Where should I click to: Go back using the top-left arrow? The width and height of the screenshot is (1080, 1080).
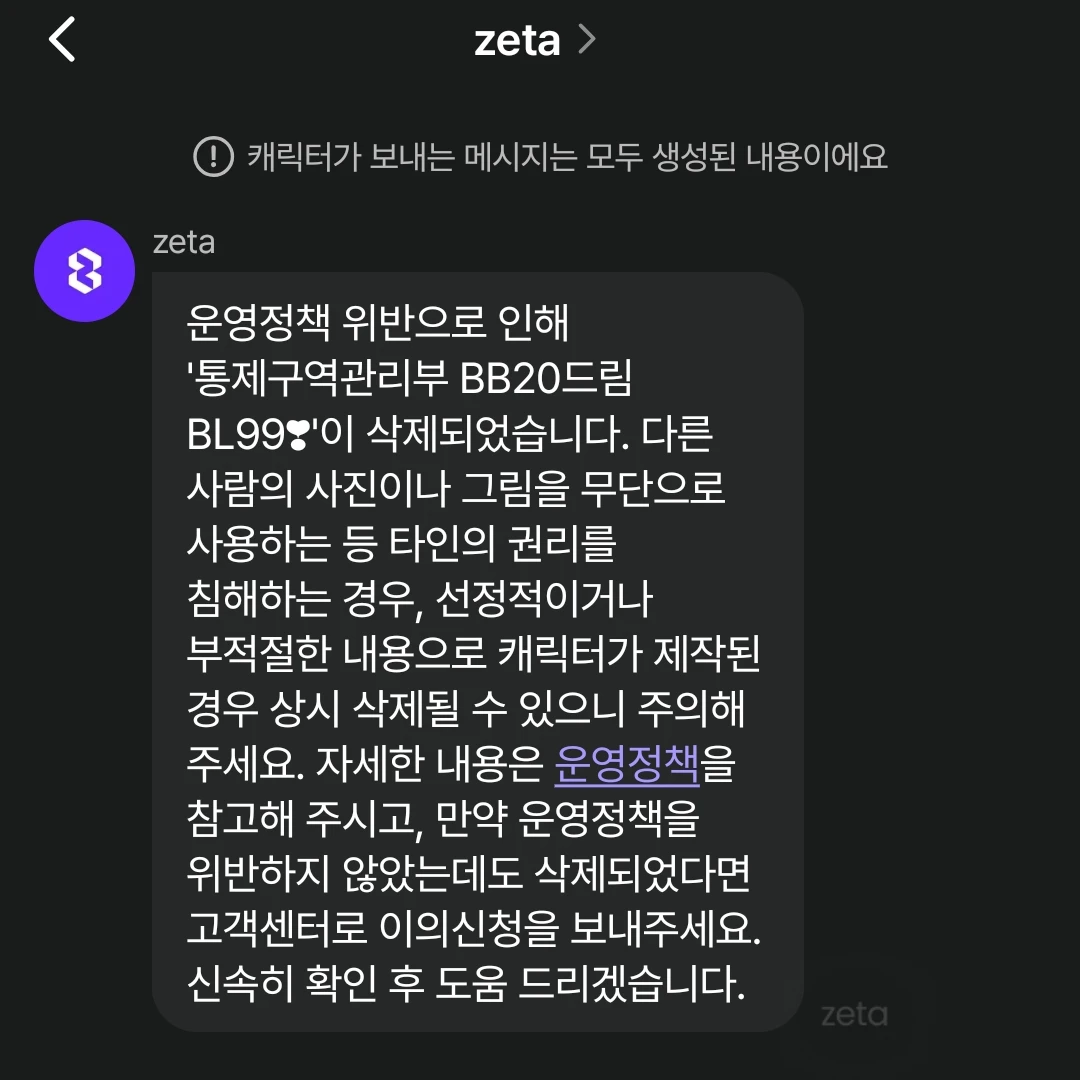[62, 40]
